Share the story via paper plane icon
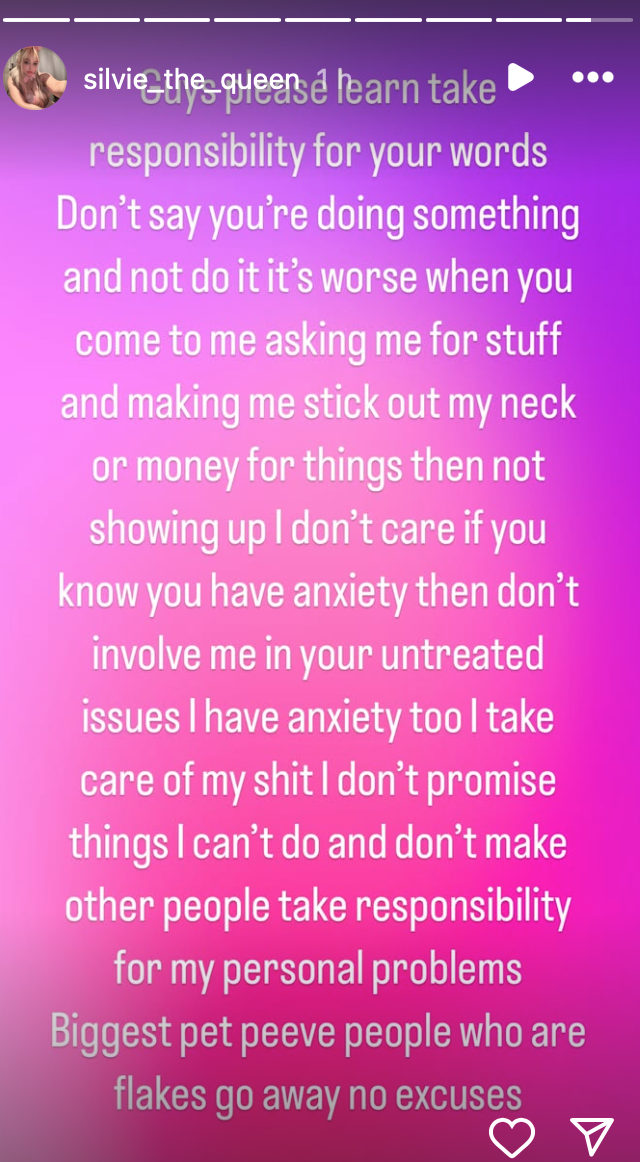Image resolution: width=640 pixels, height=1162 pixels. tap(593, 1136)
